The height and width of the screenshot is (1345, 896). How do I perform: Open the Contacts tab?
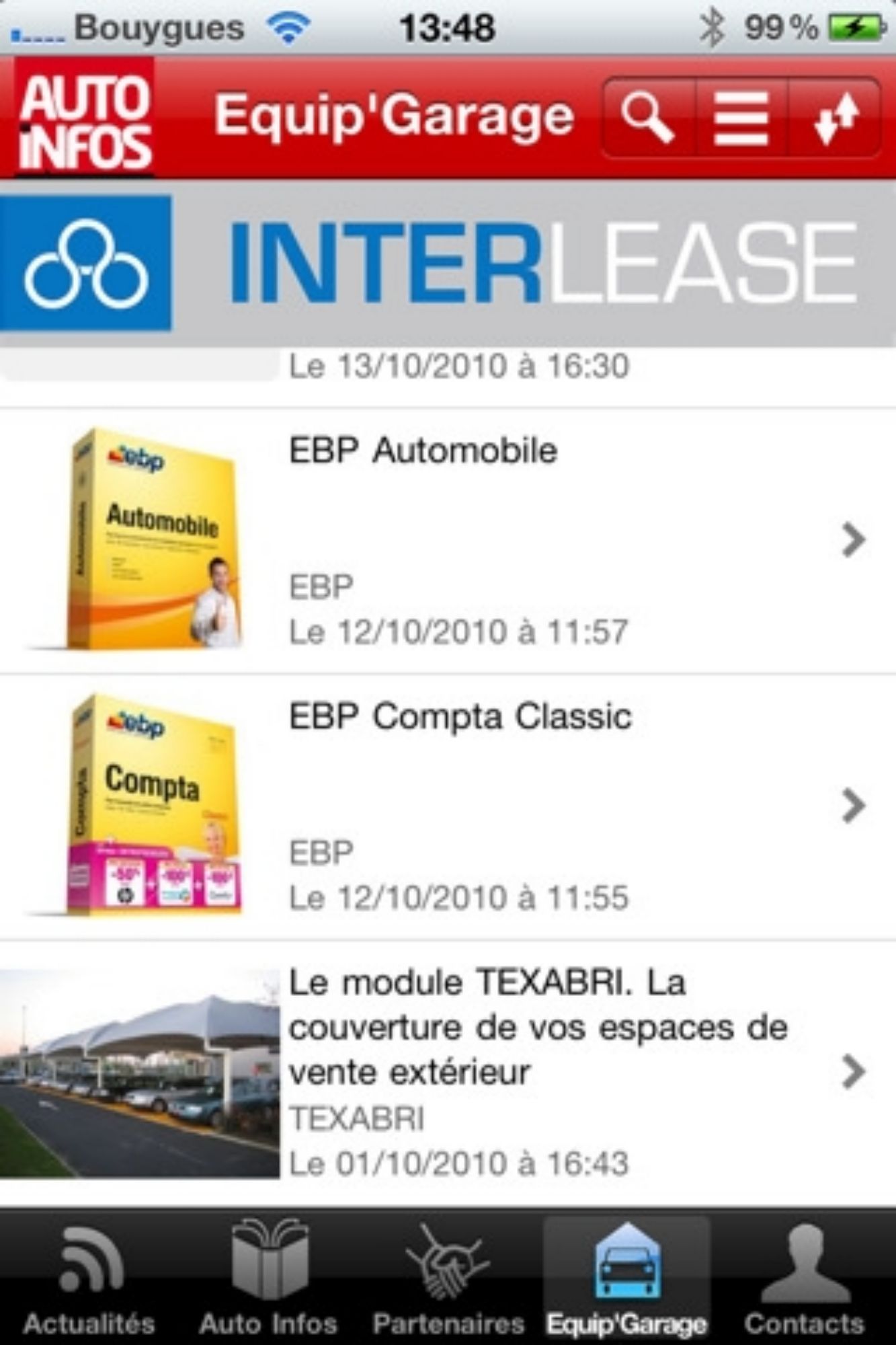805,1278
